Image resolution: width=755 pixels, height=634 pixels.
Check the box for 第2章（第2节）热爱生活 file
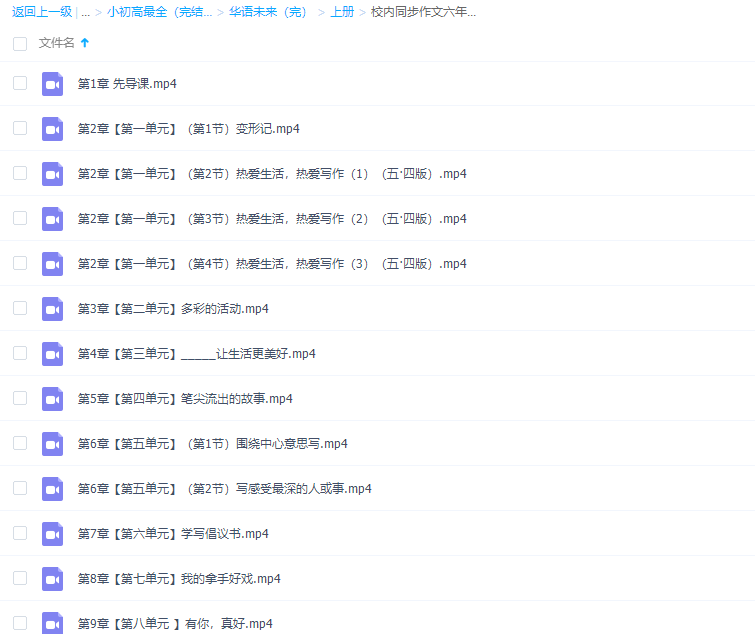(x=20, y=173)
